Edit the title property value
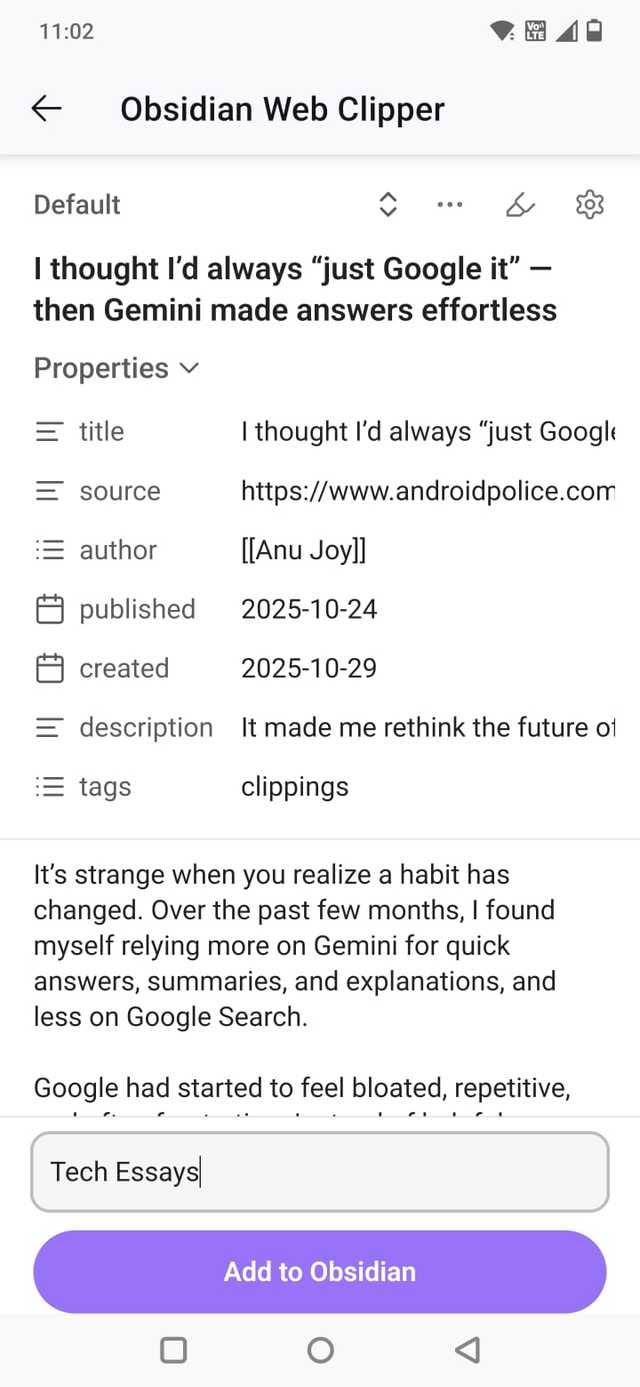 click(x=426, y=432)
